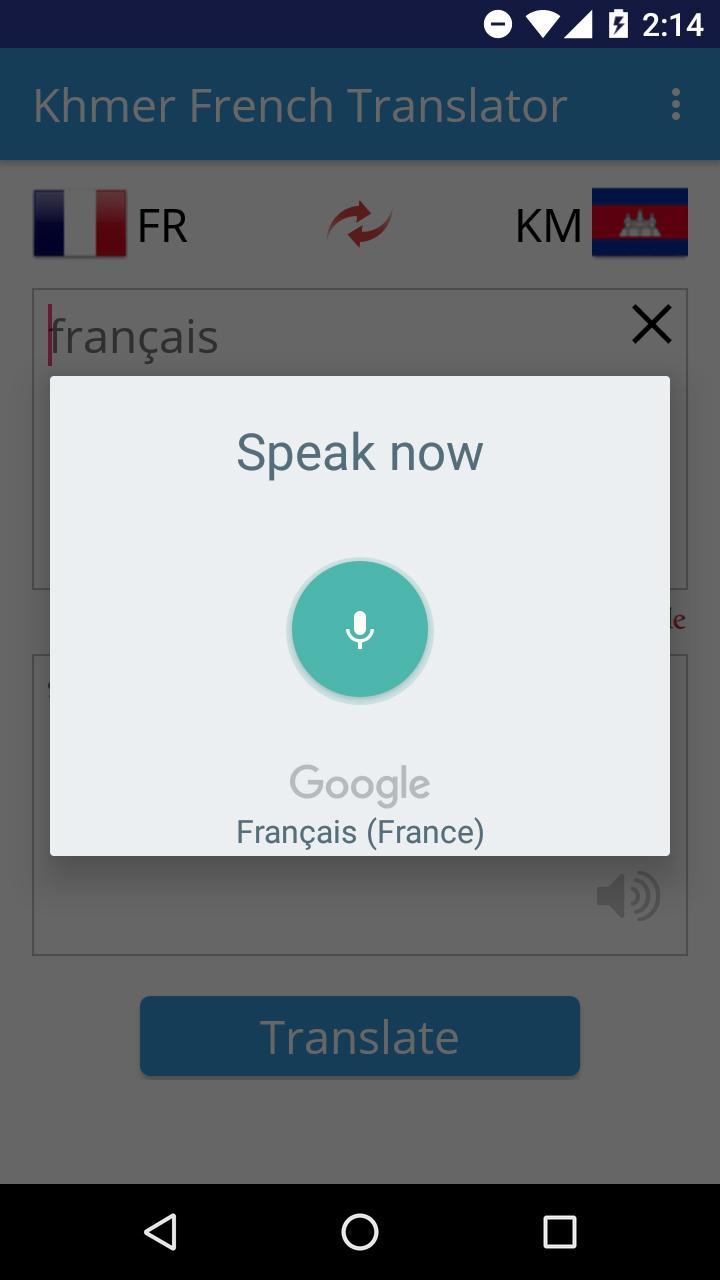The height and width of the screenshot is (1280, 720).
Task: Clear the input text with the X icon
Action: coord(651,323)
